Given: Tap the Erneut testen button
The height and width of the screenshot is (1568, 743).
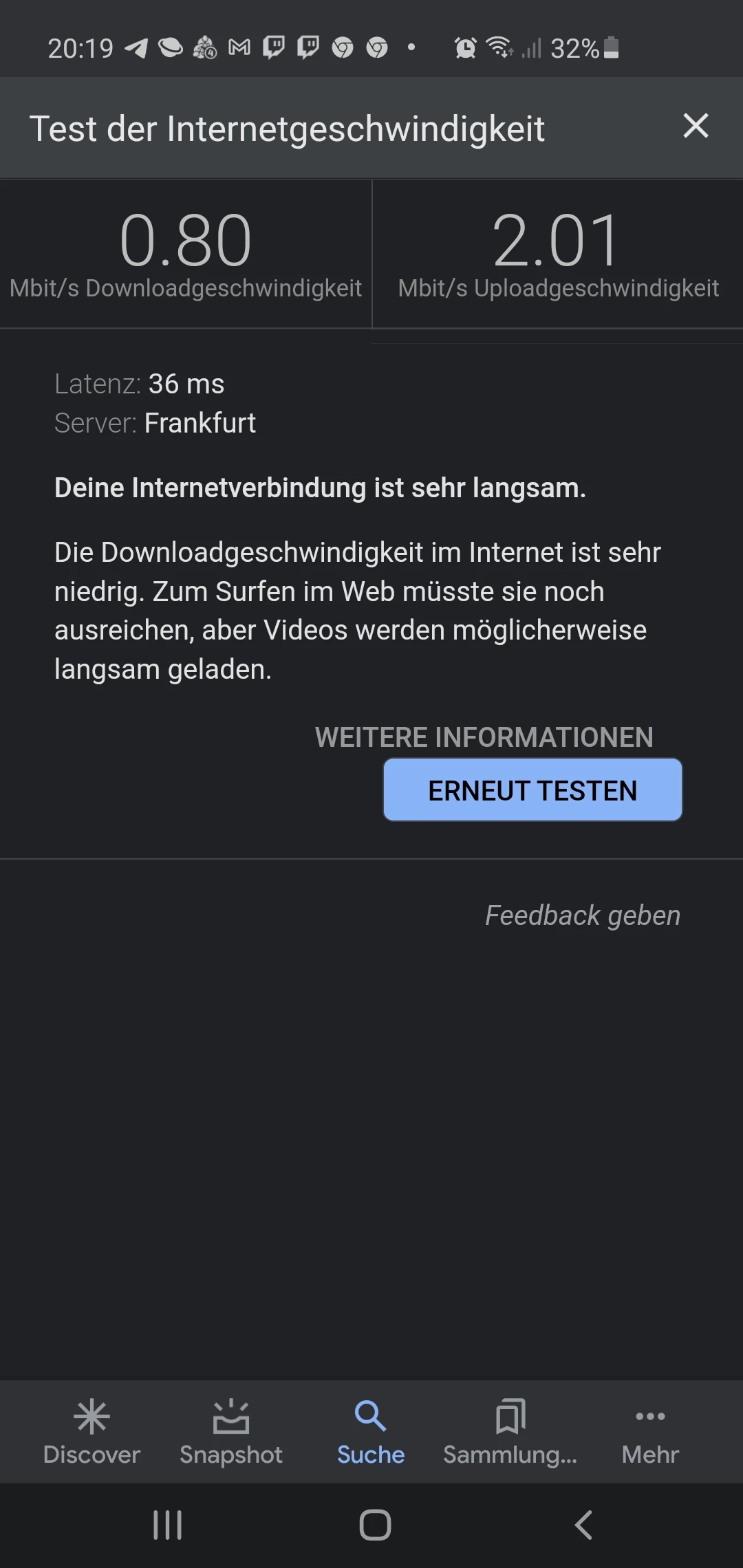Looking at the screenshot, I should click(532, 790).
